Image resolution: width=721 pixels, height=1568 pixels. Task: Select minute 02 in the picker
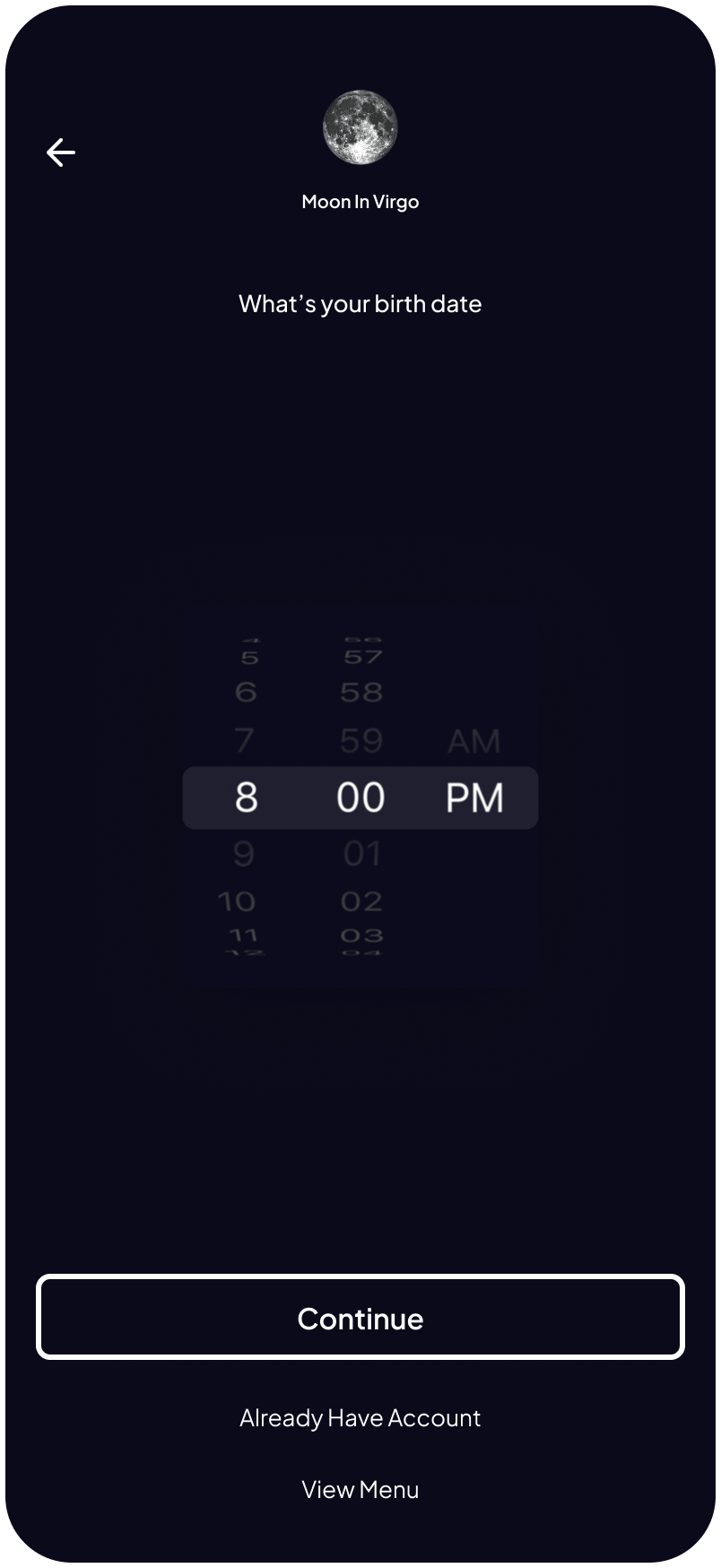tap(361, 902)
